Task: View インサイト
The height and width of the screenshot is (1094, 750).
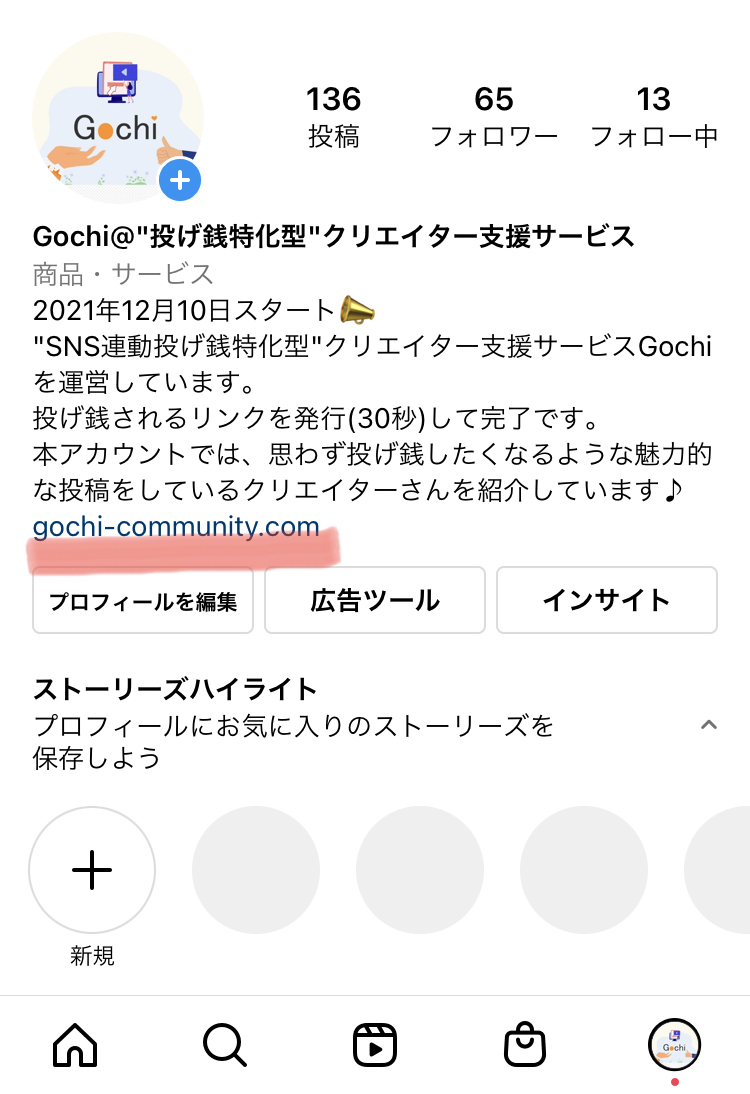Action: (x=606, y=600)
